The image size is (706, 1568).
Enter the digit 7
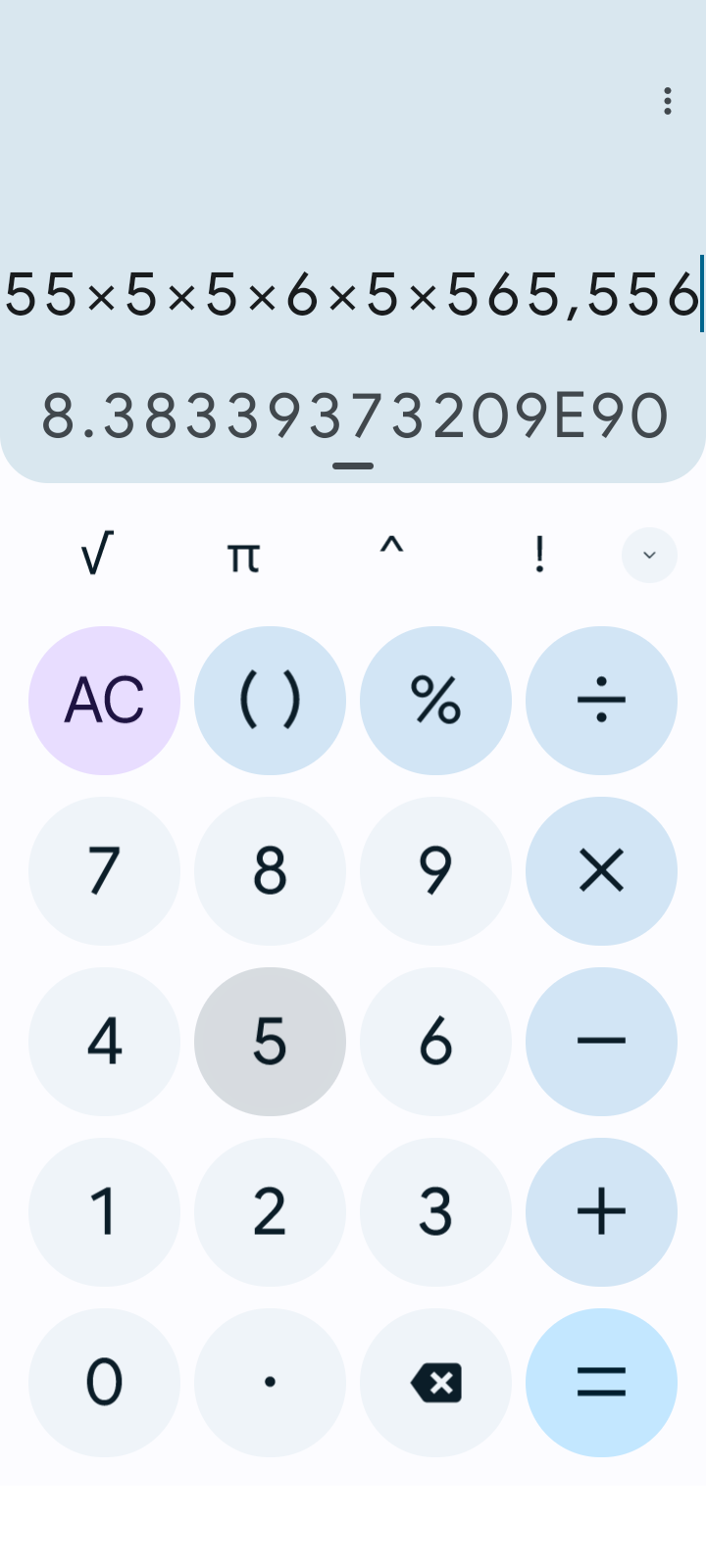(104, 870)
